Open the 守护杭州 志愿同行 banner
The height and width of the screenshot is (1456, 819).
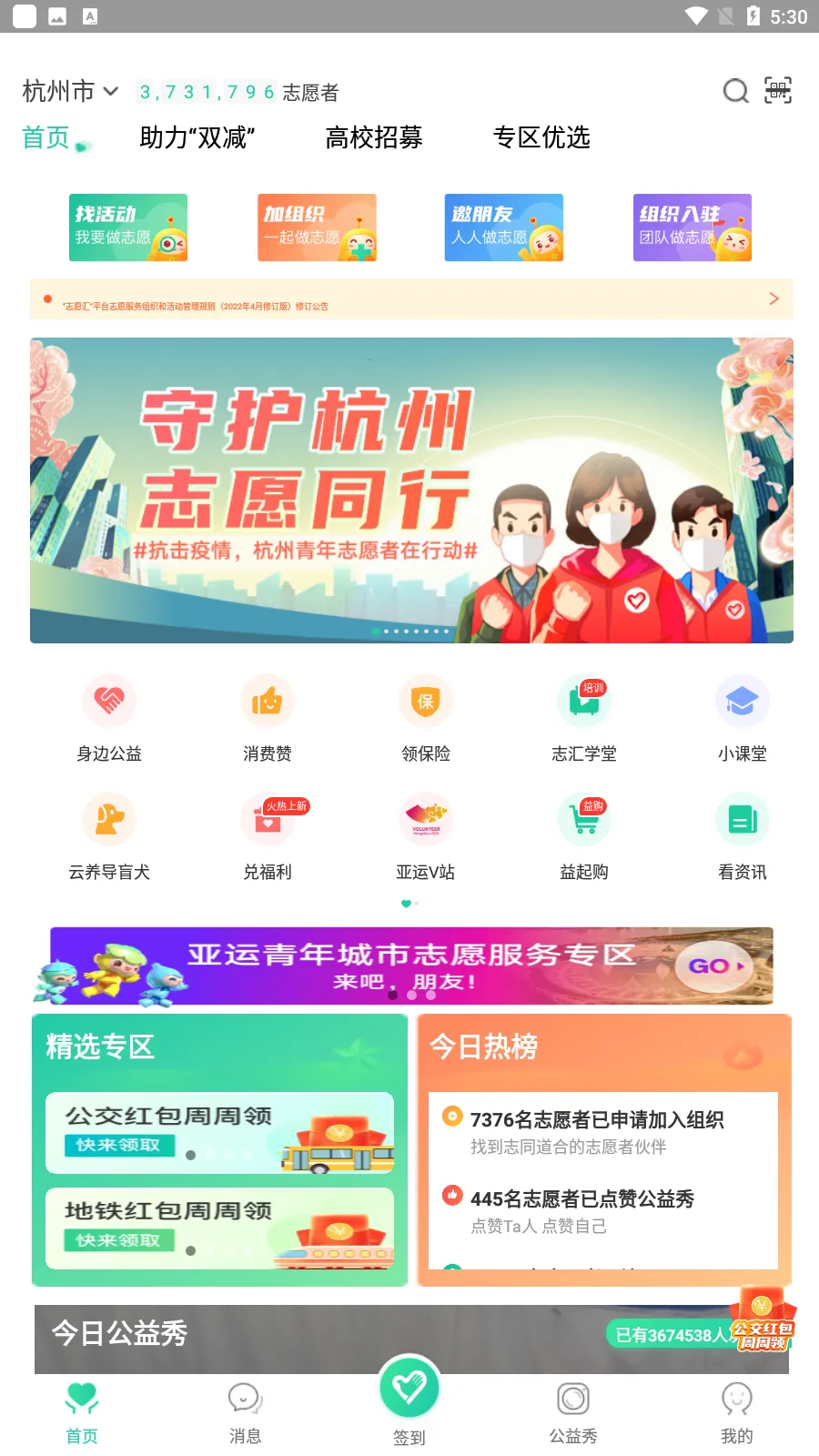click(411, 490)
